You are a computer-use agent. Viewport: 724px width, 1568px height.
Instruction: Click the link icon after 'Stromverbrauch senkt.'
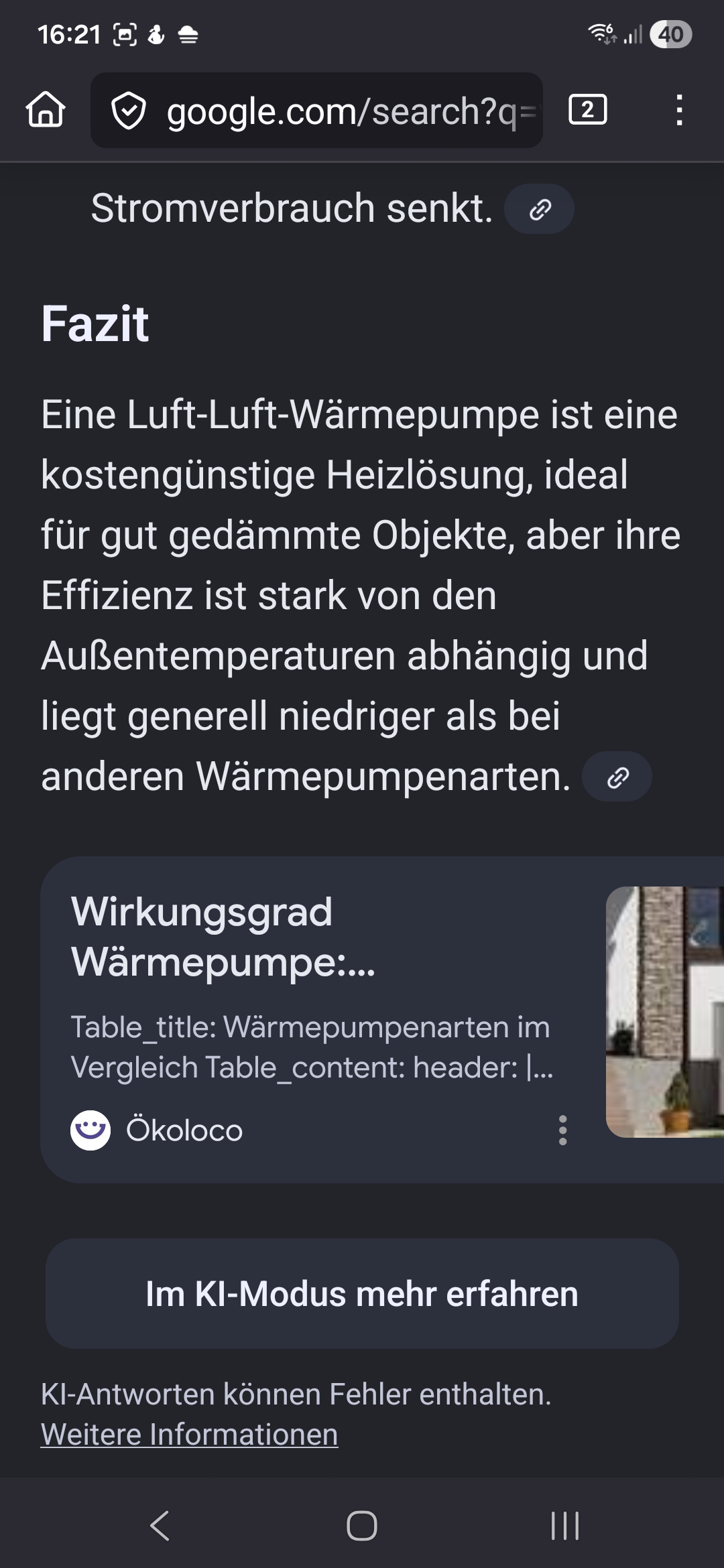point(539,208)
